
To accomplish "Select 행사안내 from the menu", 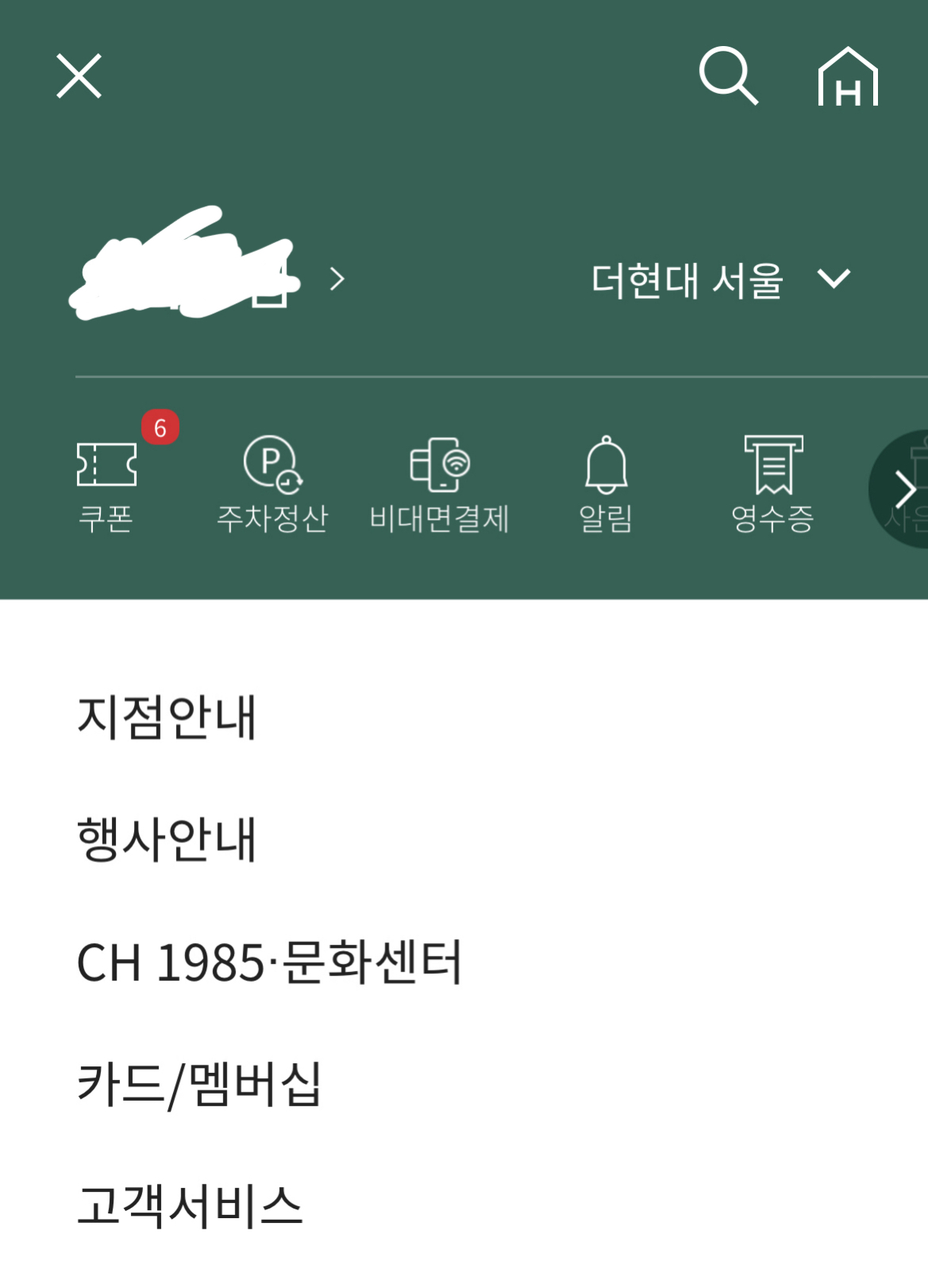I will (x=168, y=842).
